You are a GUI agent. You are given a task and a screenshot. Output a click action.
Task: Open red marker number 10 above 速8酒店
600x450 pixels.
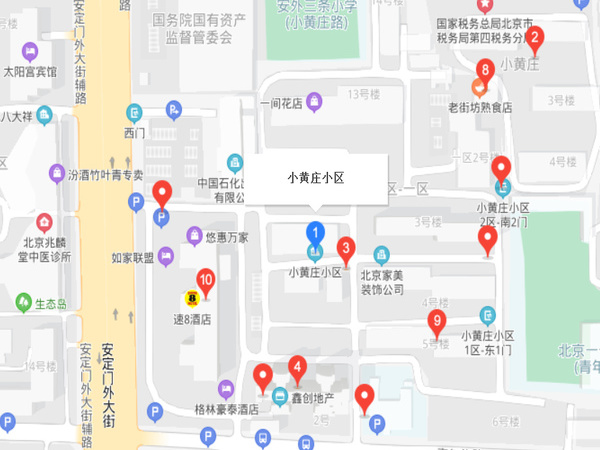point(206,282)
